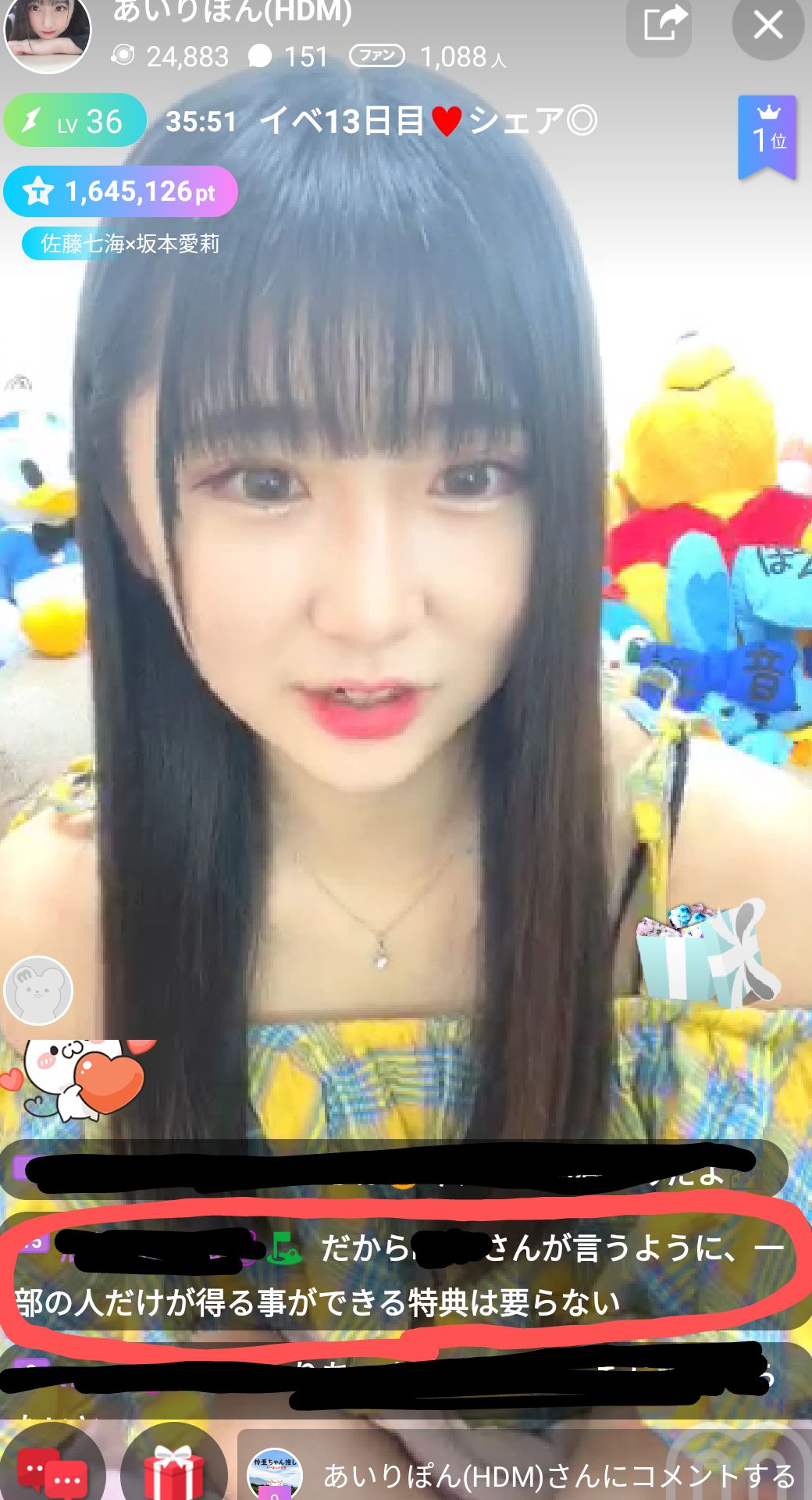Open the LV 36 level badge
This screenshot has height=1500, width=812.
point(75,121)
